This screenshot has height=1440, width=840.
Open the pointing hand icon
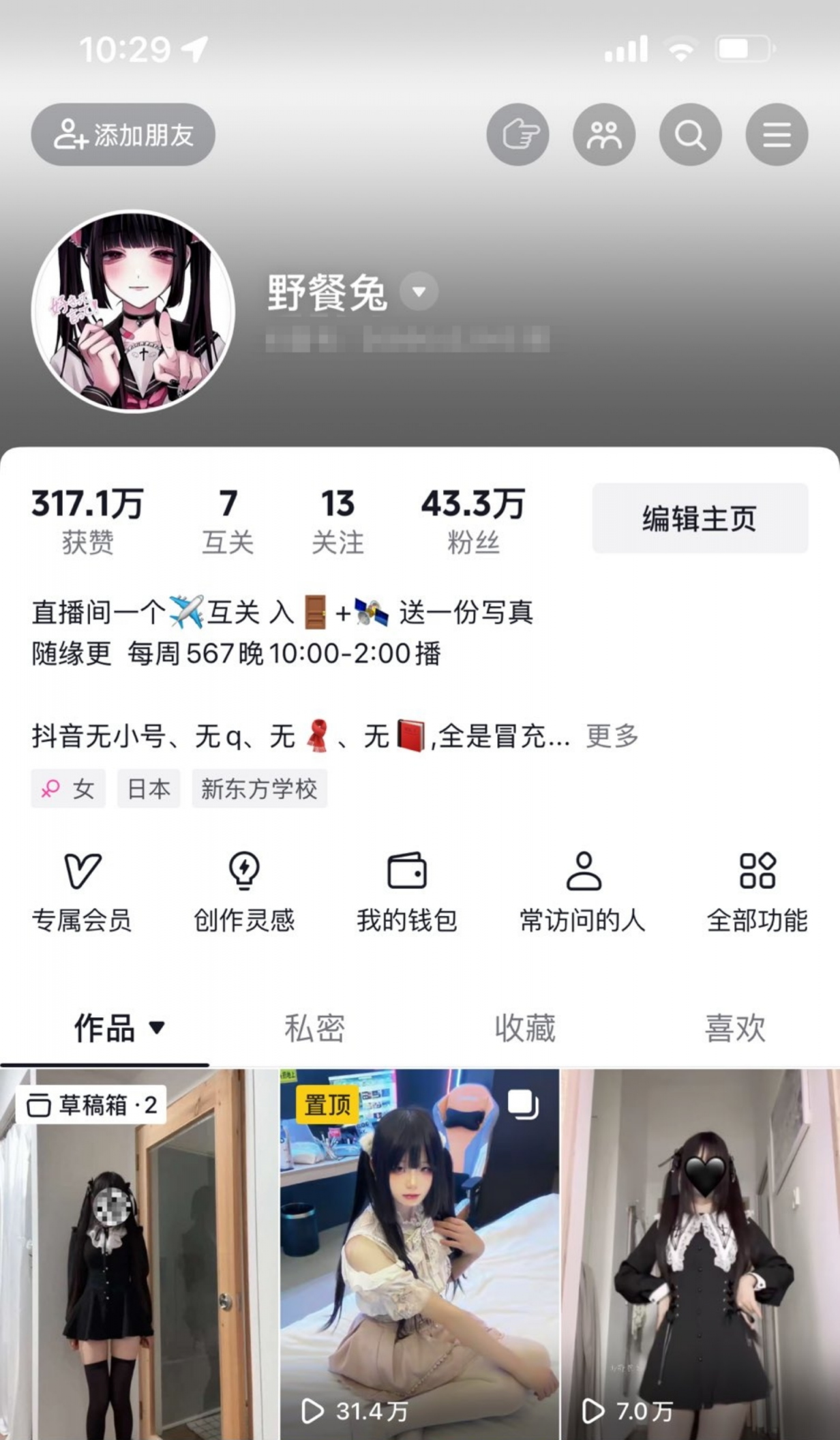click(x=517, y=135)
